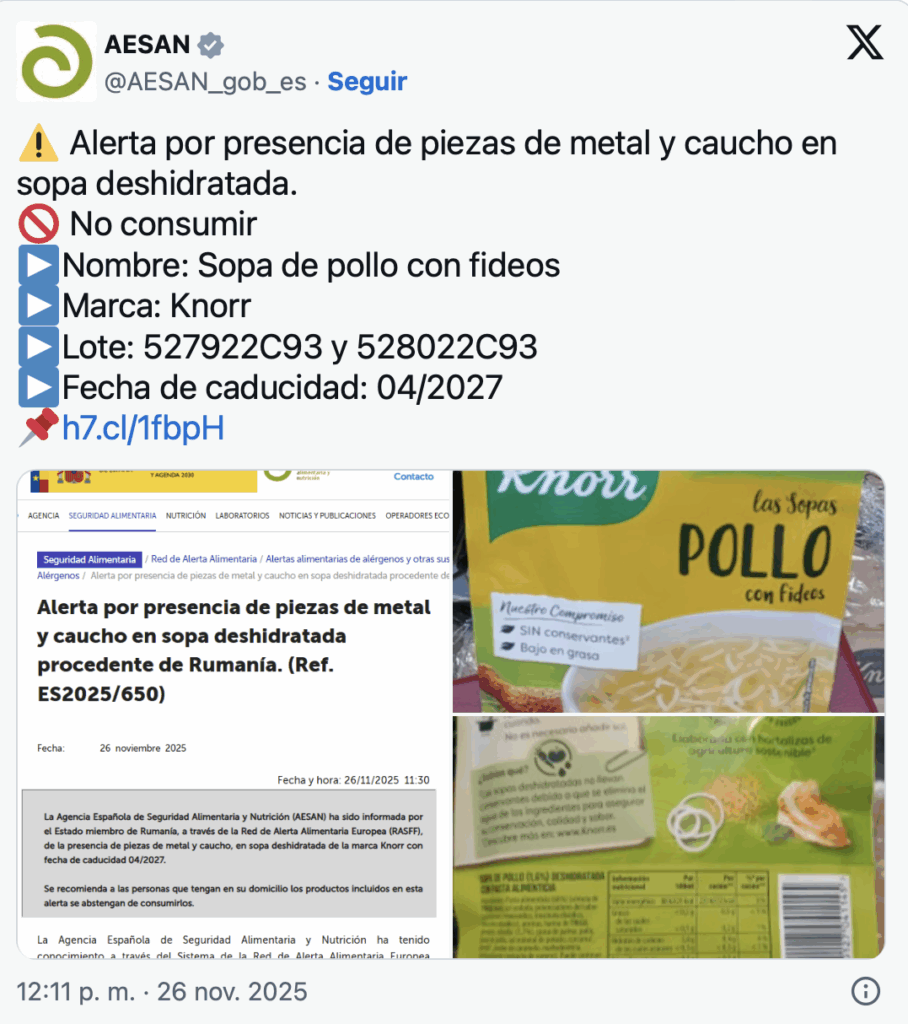Open the X logo icon
The image size is (908, 1024).
pos(865,42)
